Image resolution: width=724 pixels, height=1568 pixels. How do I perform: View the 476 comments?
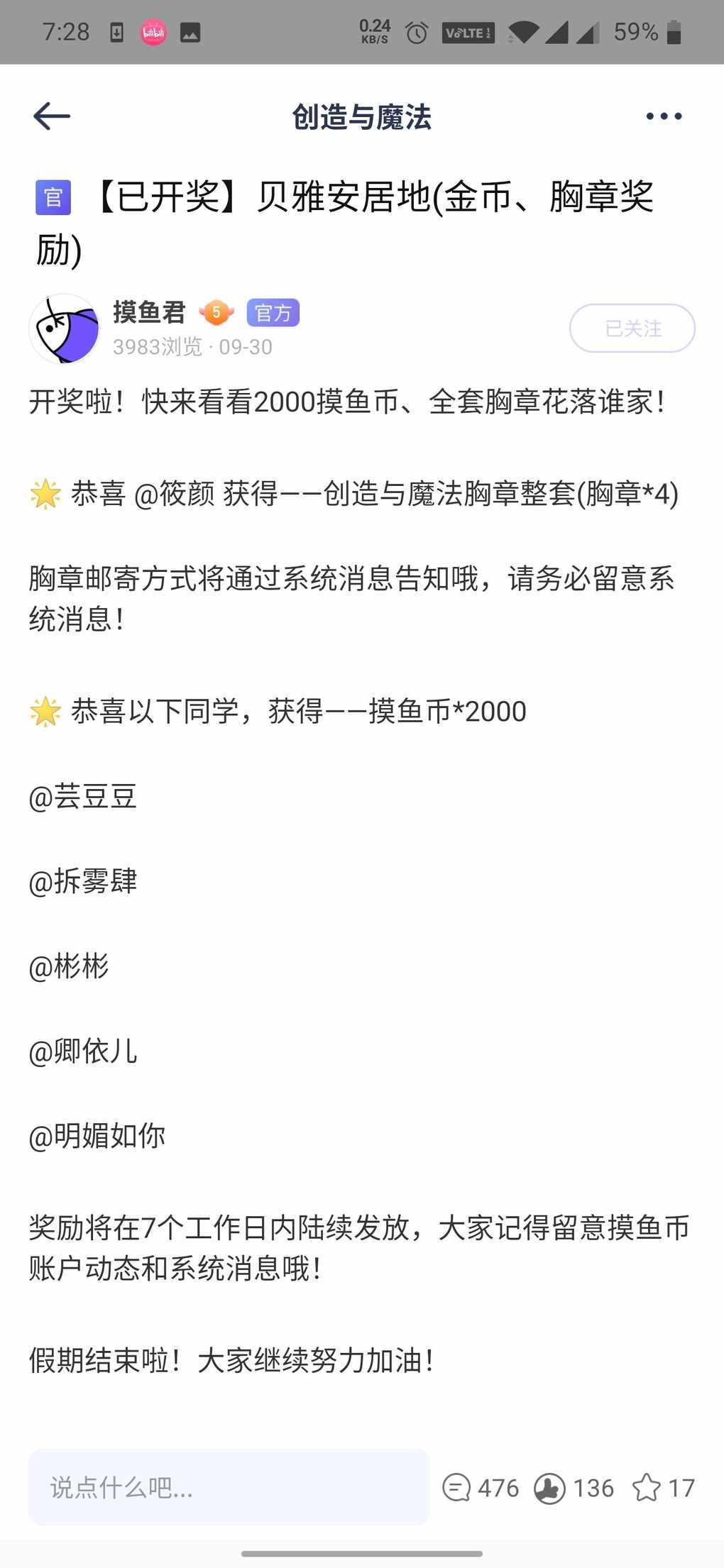coord(481,1488)
